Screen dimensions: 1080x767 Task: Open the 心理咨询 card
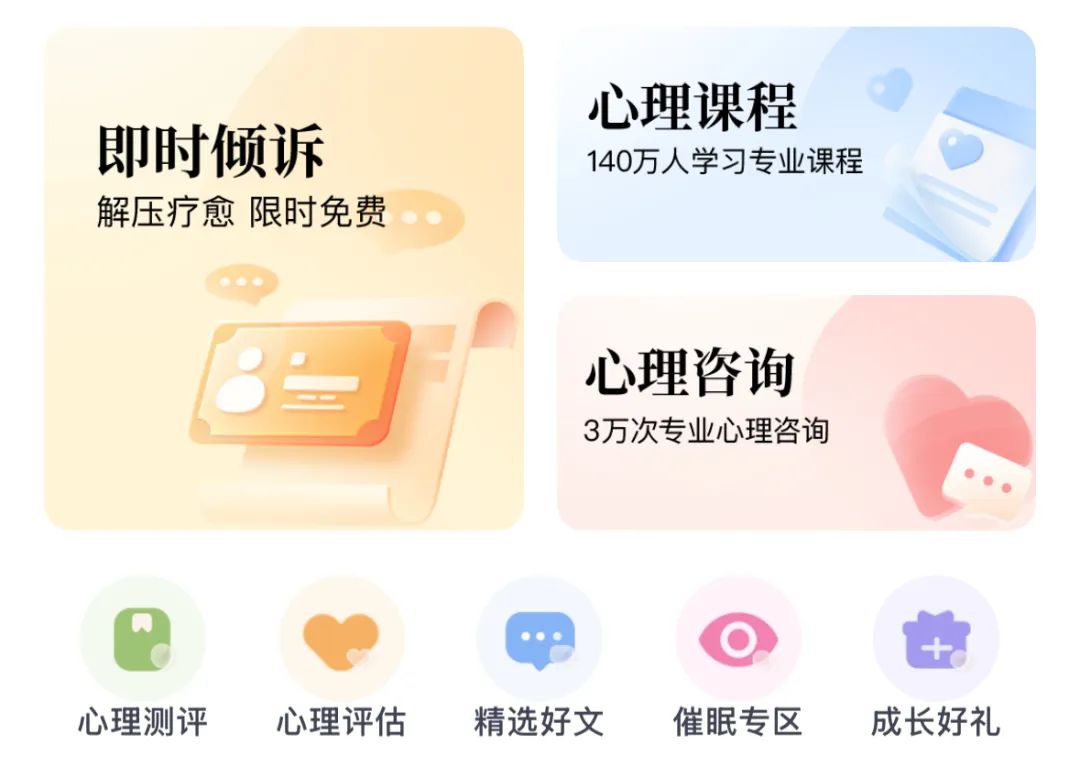[x=795, y=412]
